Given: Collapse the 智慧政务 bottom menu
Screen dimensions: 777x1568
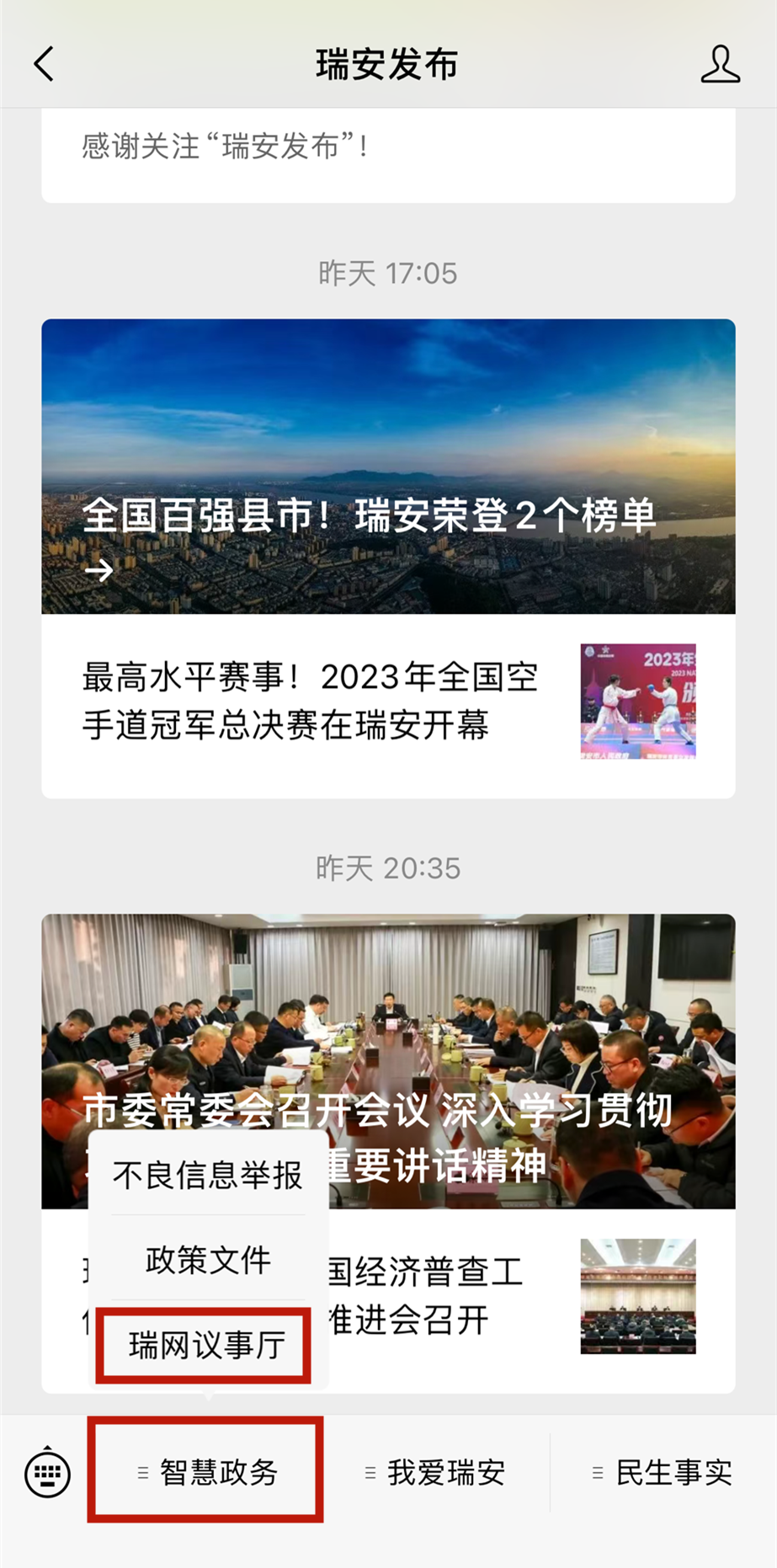Looking at the screenshot, I should pyautogui.click(x=206, y=1472).
